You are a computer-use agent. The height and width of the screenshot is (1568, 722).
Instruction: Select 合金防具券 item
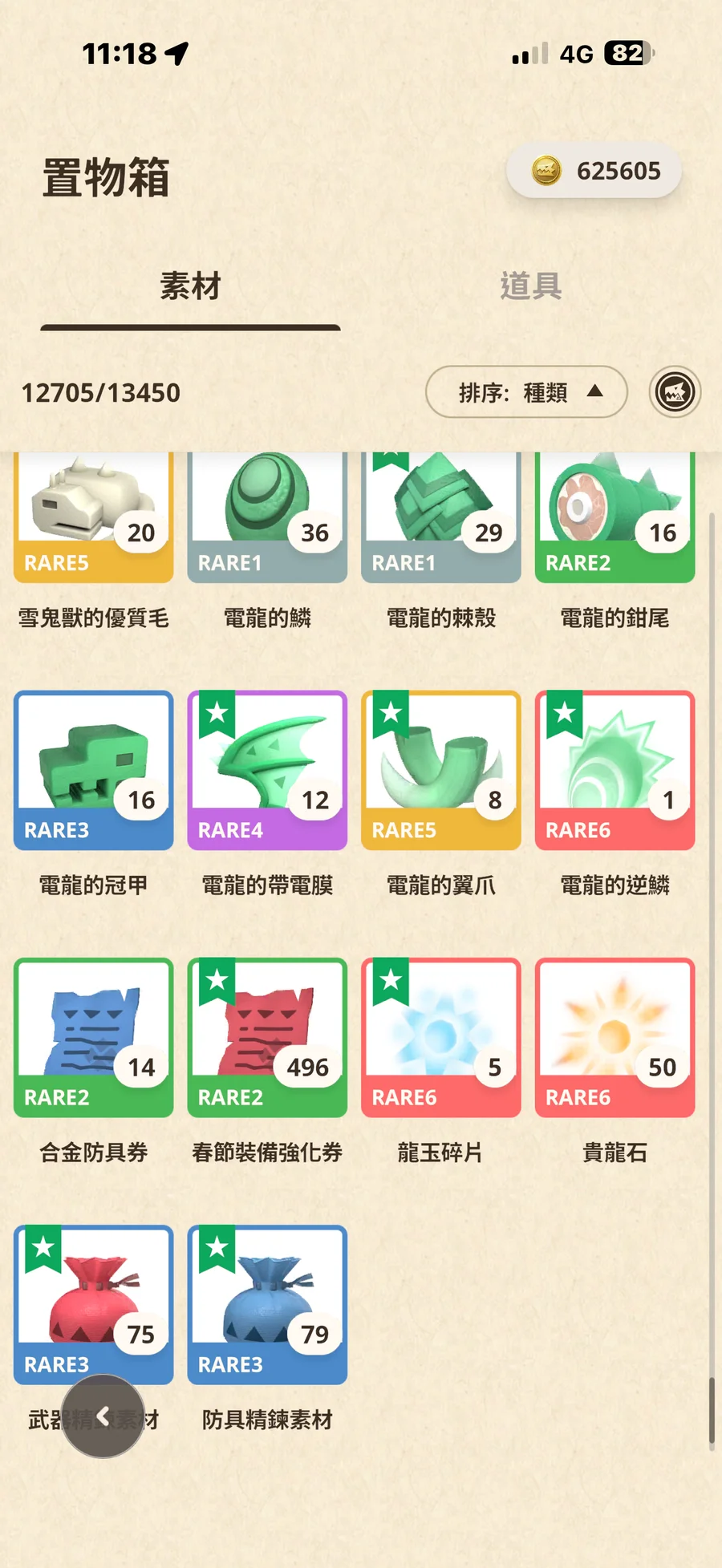click(94, 1037)
